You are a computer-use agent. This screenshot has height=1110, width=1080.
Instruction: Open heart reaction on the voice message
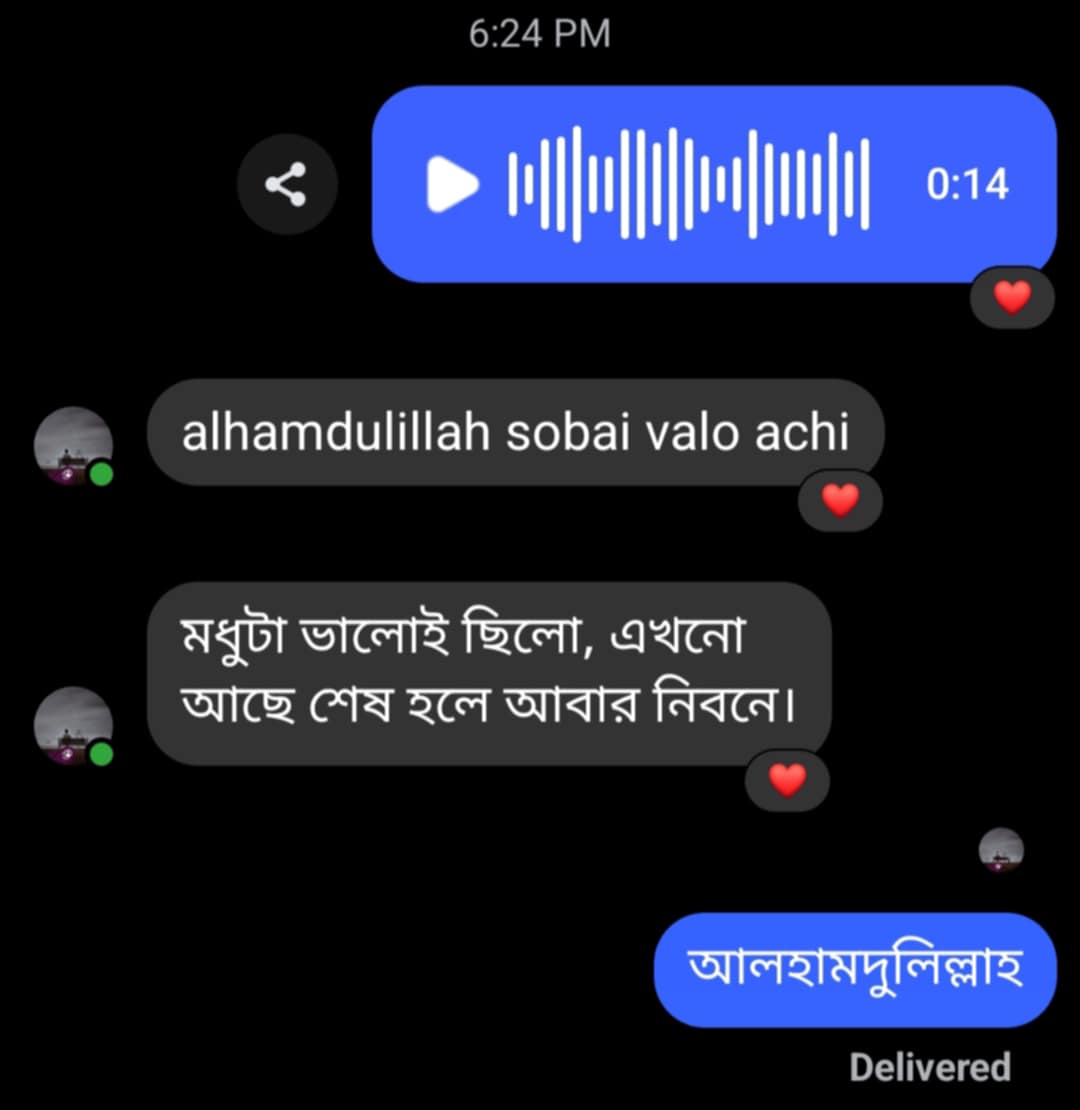(x=1012, y=298)
